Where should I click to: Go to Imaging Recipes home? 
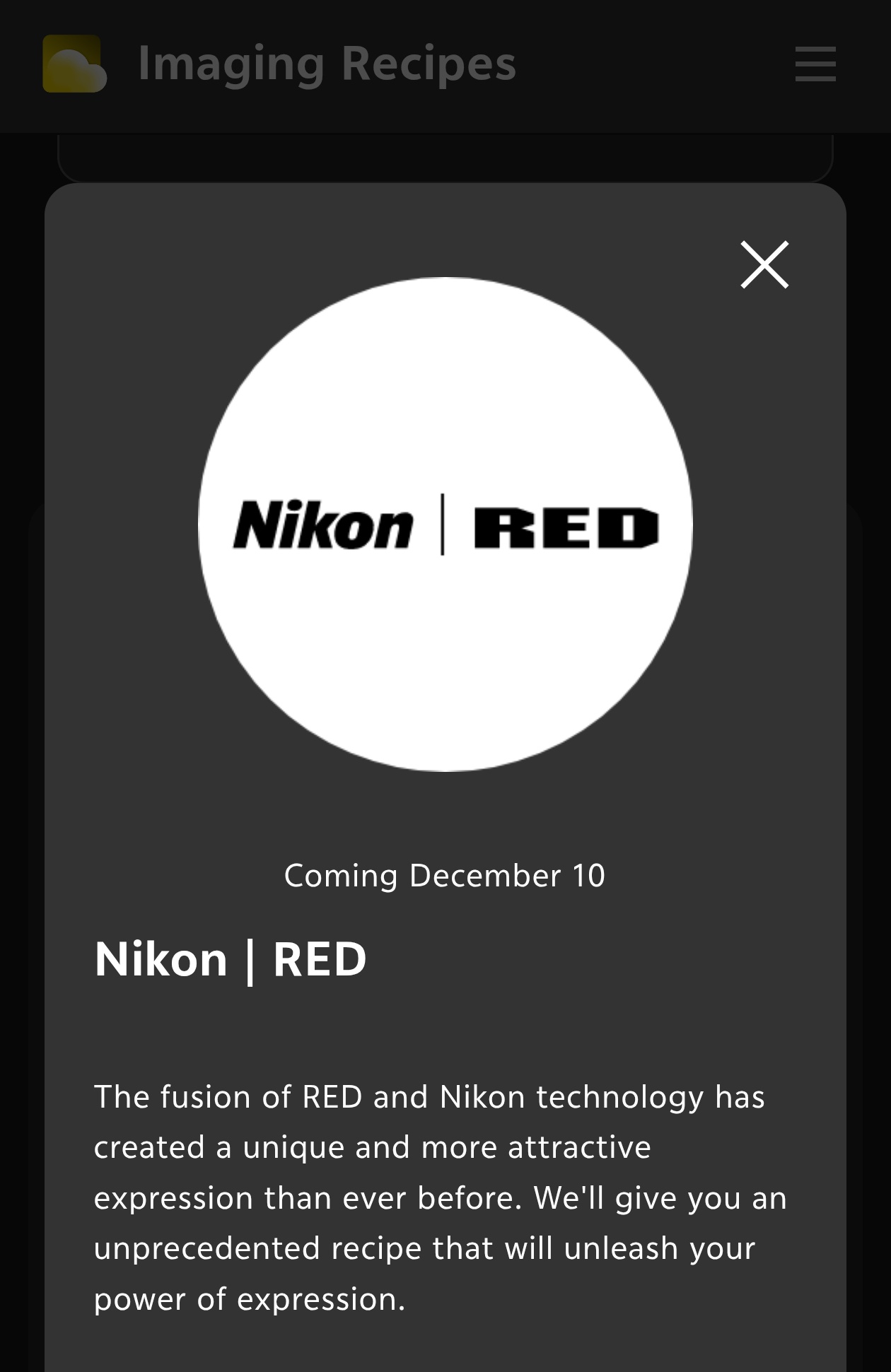pyautogui.click(x=280, y=64)
